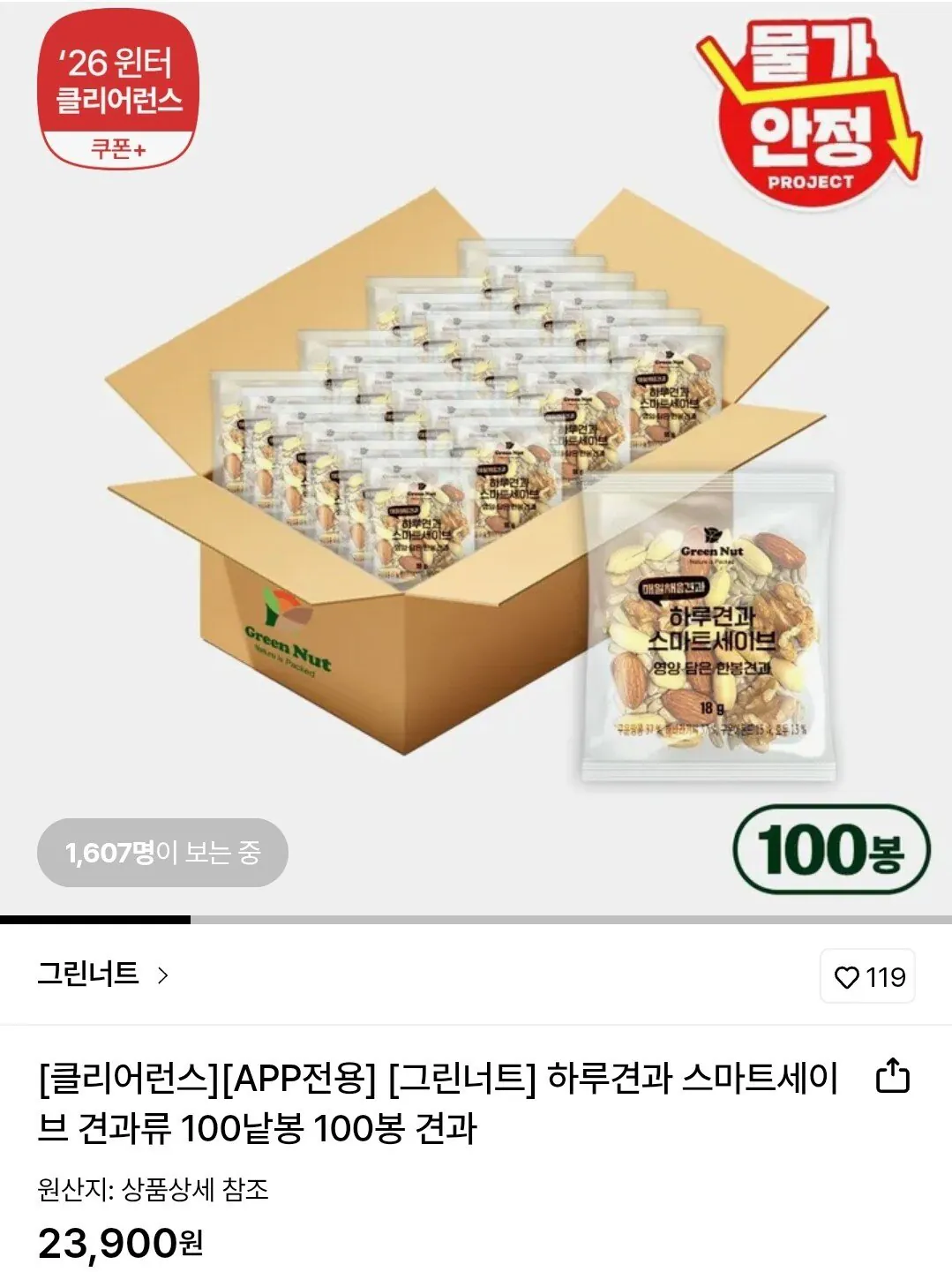Select the product title mentioning 하루견과 스마트세이브
Image resolution: width=952 pixels, height=1272 pixels.
tap(618, 1079)
